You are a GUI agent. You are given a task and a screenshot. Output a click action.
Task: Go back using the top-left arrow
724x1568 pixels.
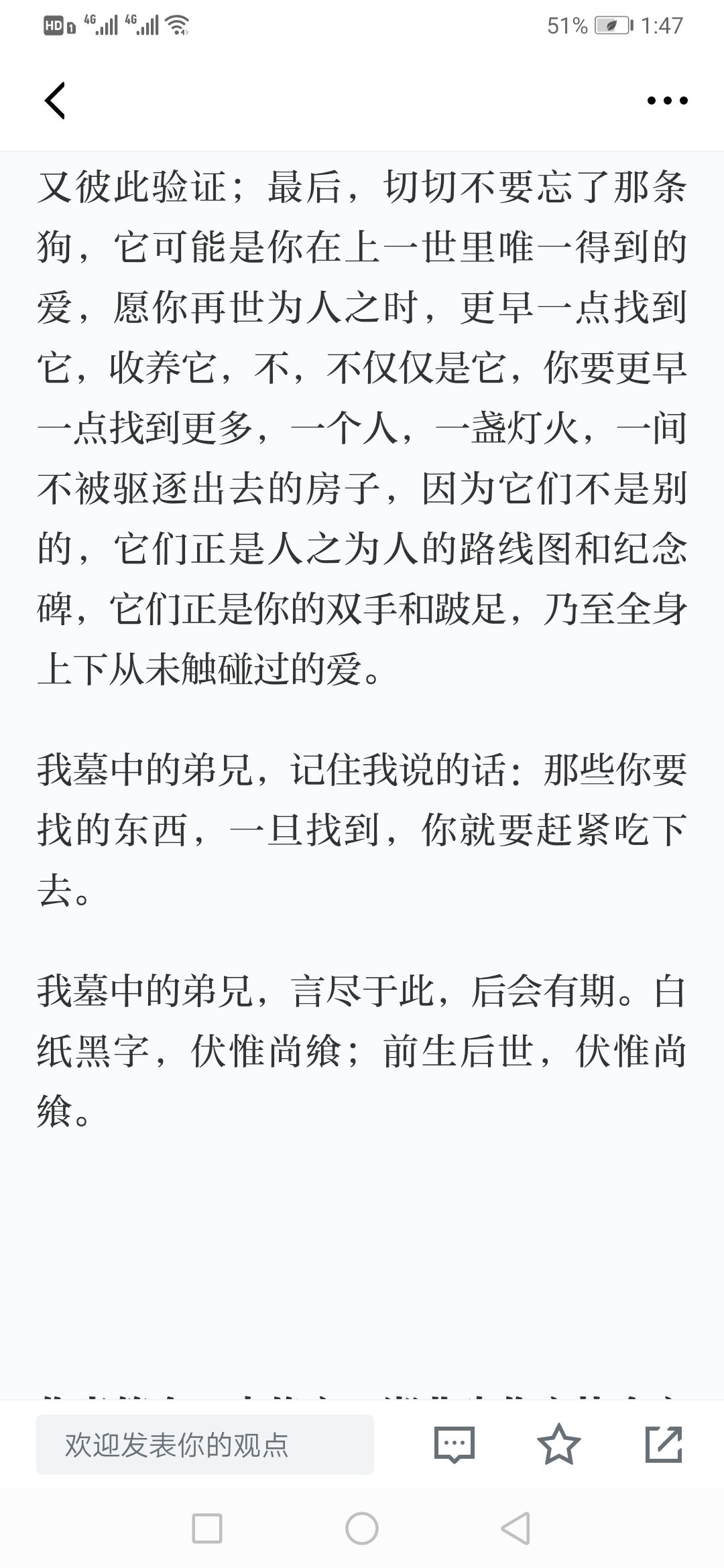point(55,101)
